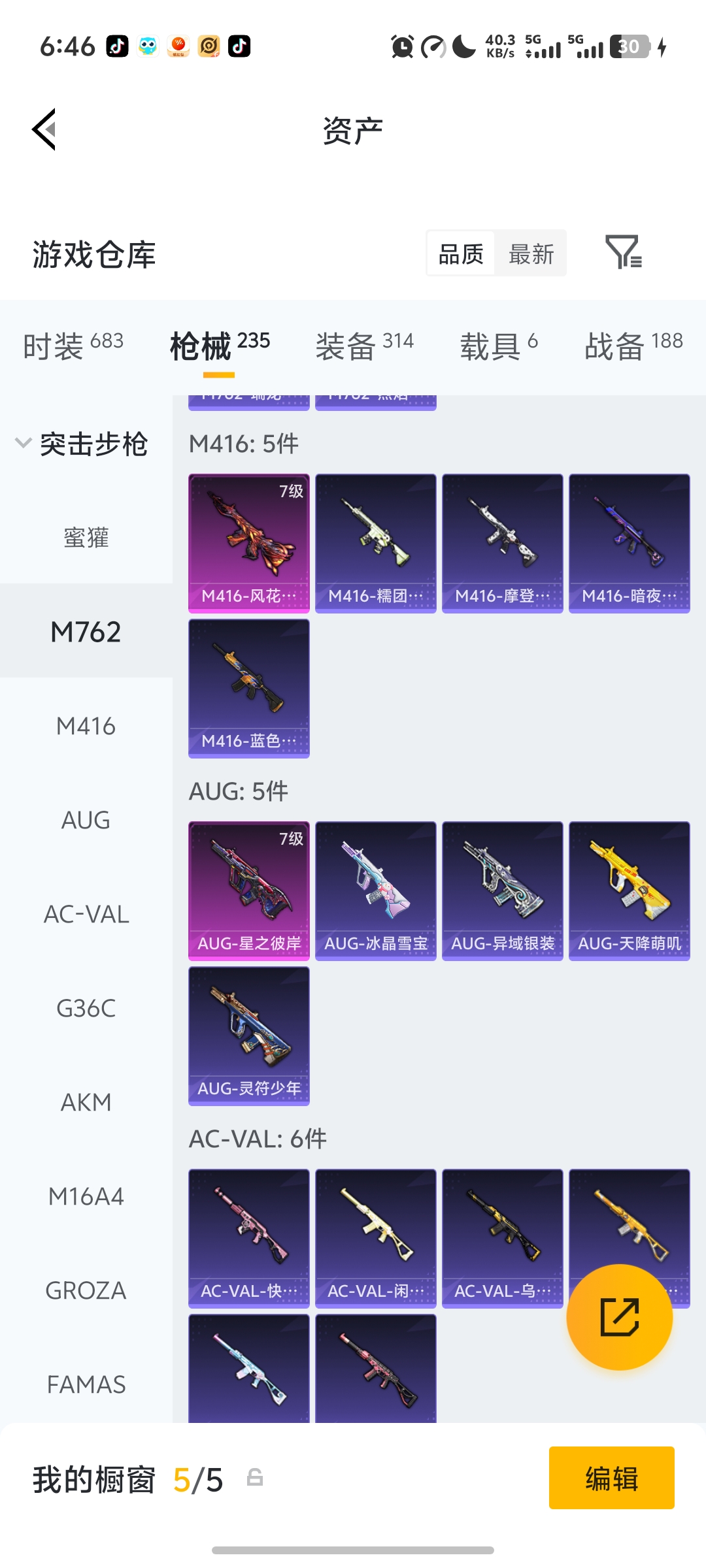View the AUG-天降萌叽 skin
The height and width of the screenshot is (1568, 706).
click(630, 890)
